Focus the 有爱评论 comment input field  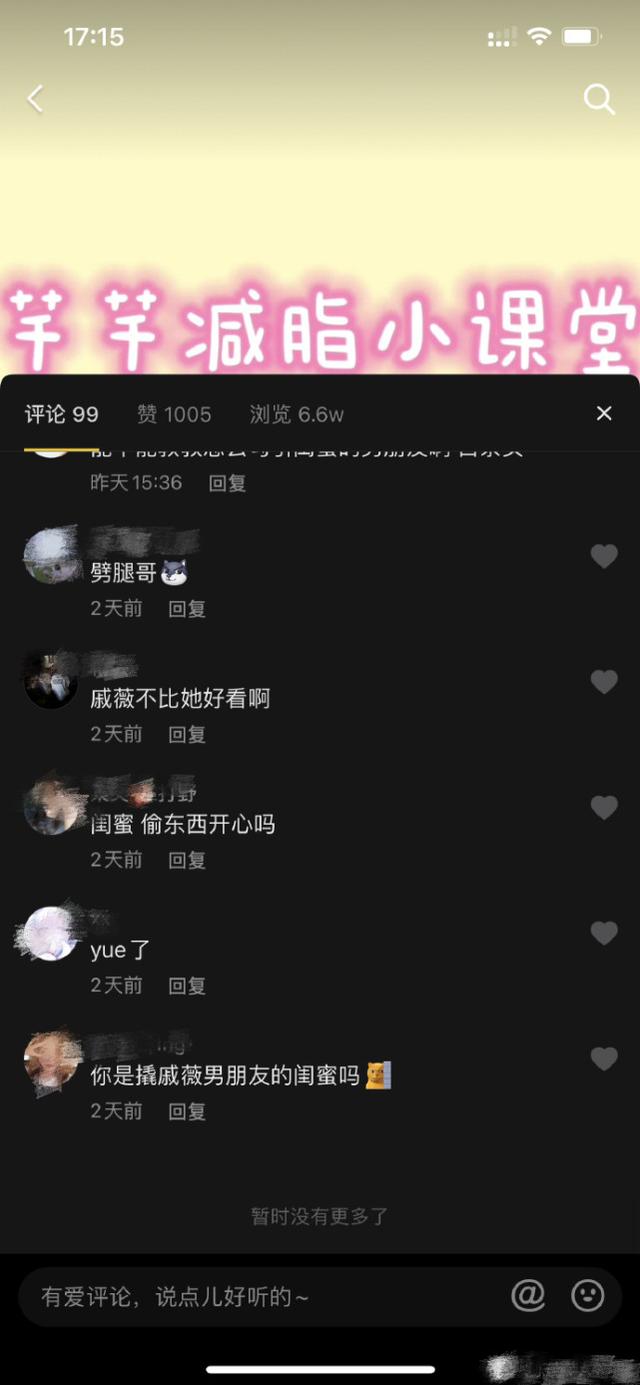[x=260, y=1297]
